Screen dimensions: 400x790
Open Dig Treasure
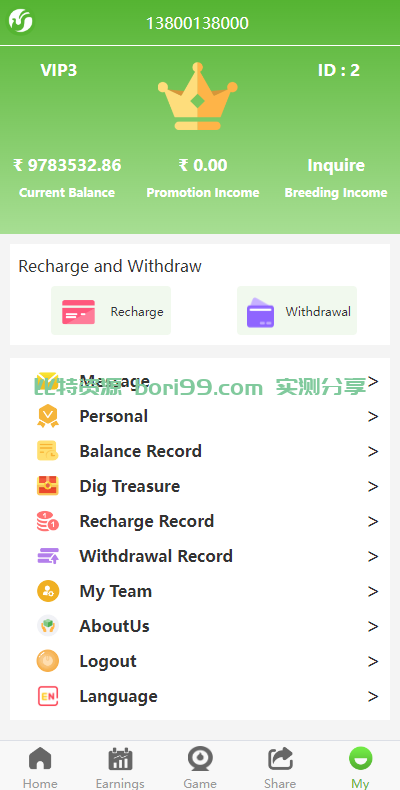tap(200, 486)
